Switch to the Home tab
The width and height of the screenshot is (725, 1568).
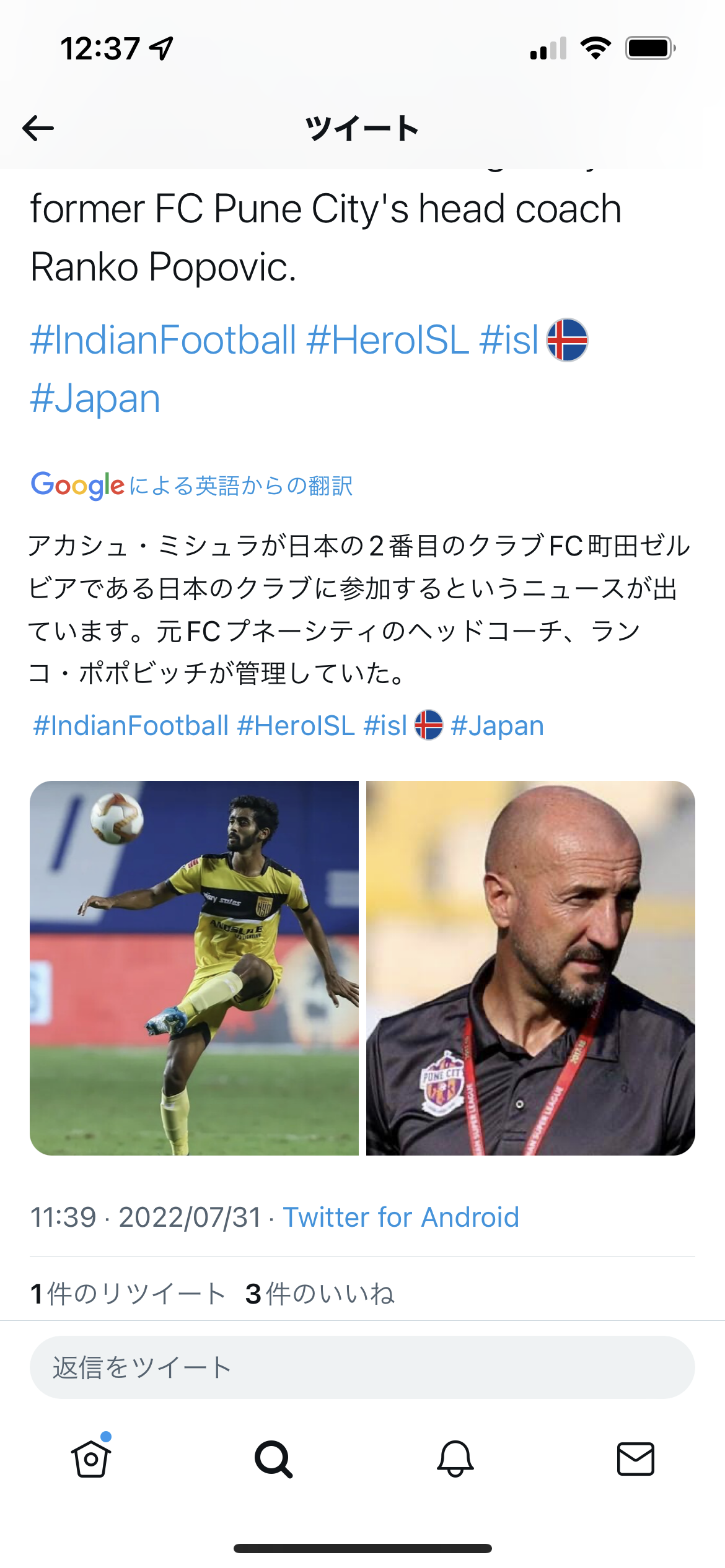91,1458
